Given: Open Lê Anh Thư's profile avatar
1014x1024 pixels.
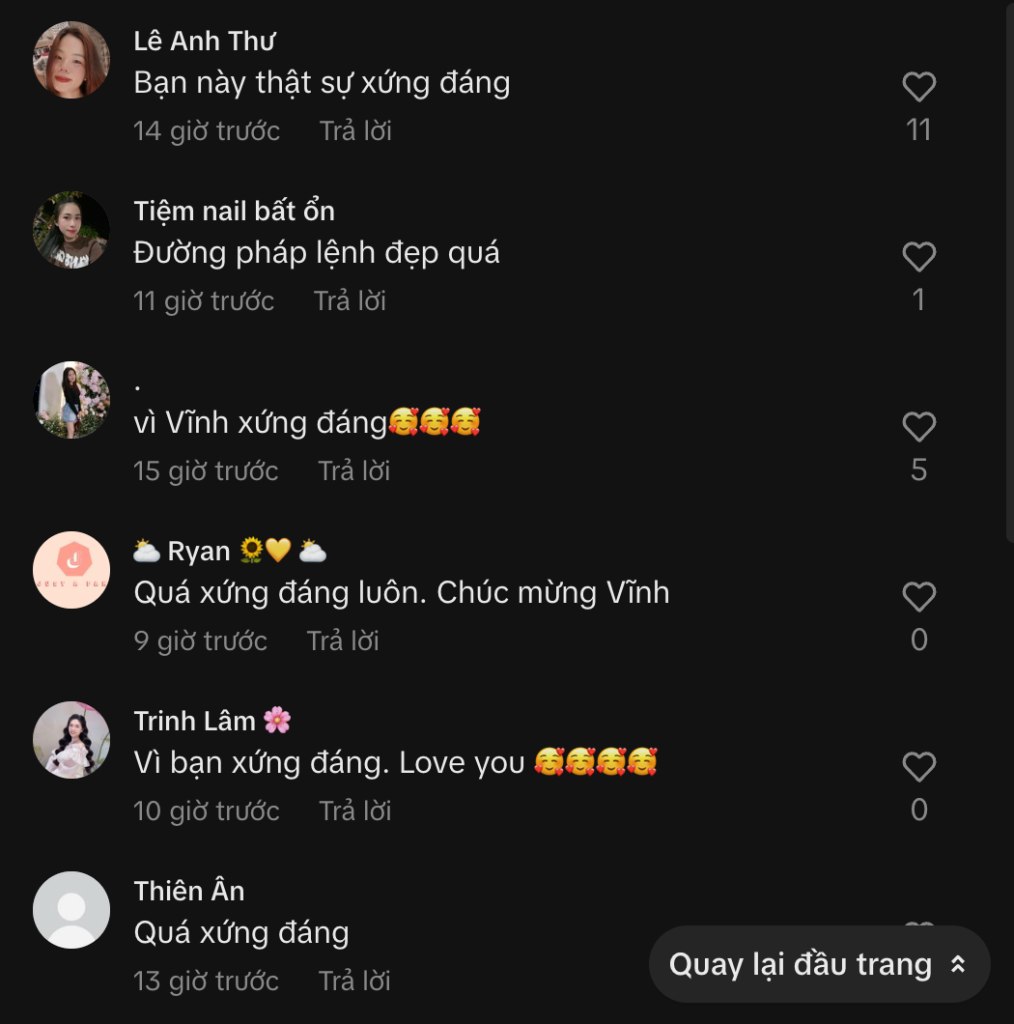Looking at the screenshot, I should (71, 60).
